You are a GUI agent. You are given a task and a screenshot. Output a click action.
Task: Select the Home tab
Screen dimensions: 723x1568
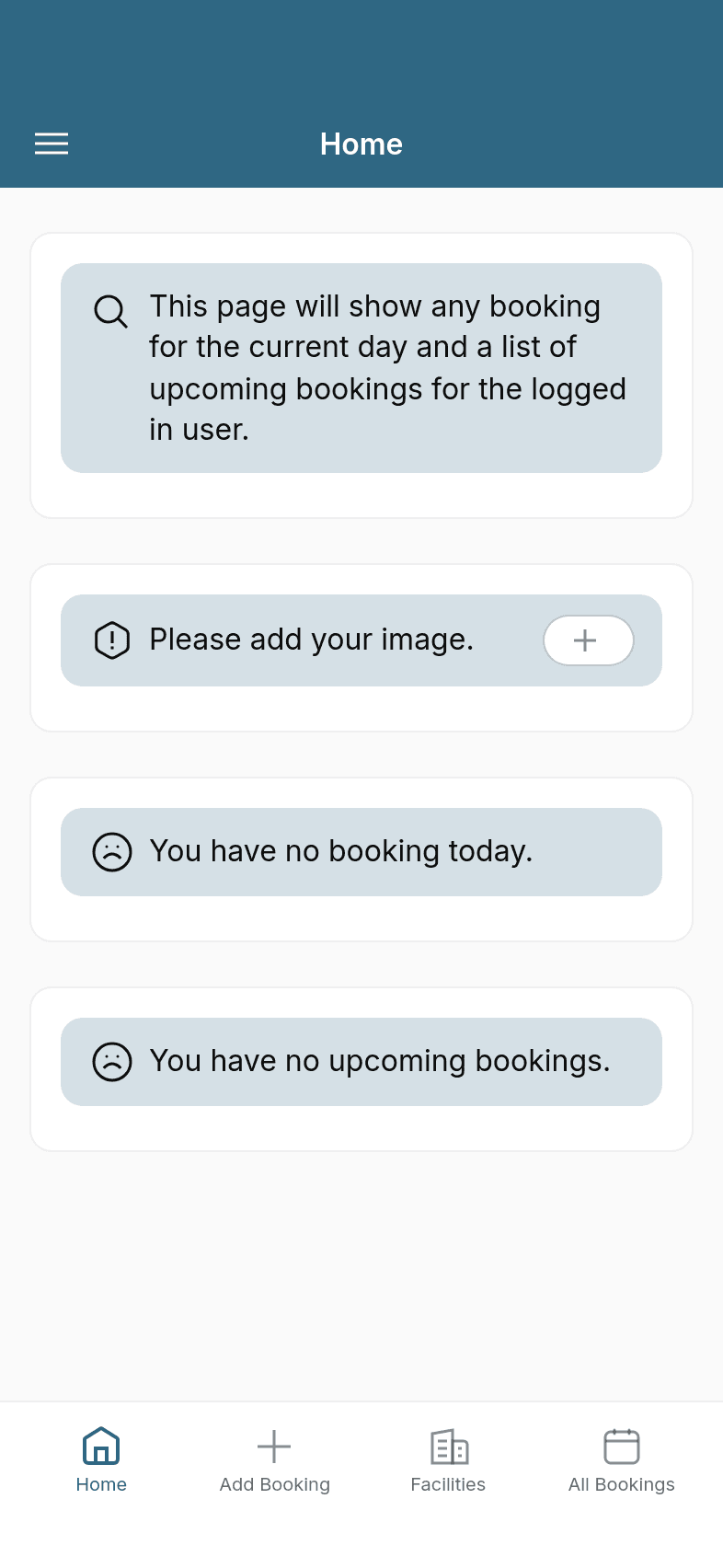101,1460
